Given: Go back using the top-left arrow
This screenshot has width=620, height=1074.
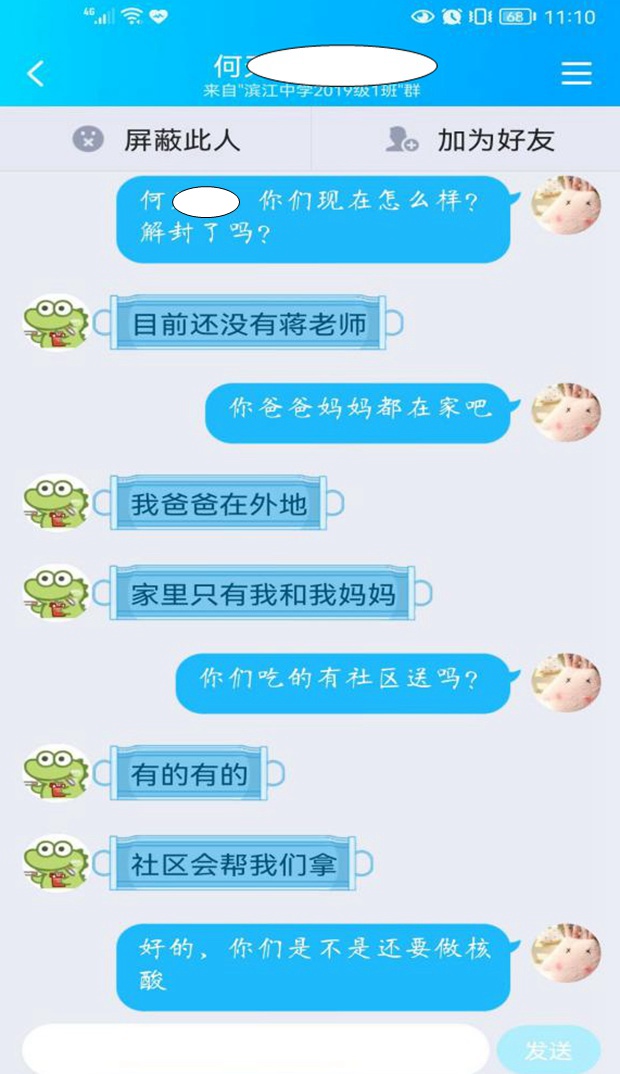Looking at the screenshot, I should point(36,73).
